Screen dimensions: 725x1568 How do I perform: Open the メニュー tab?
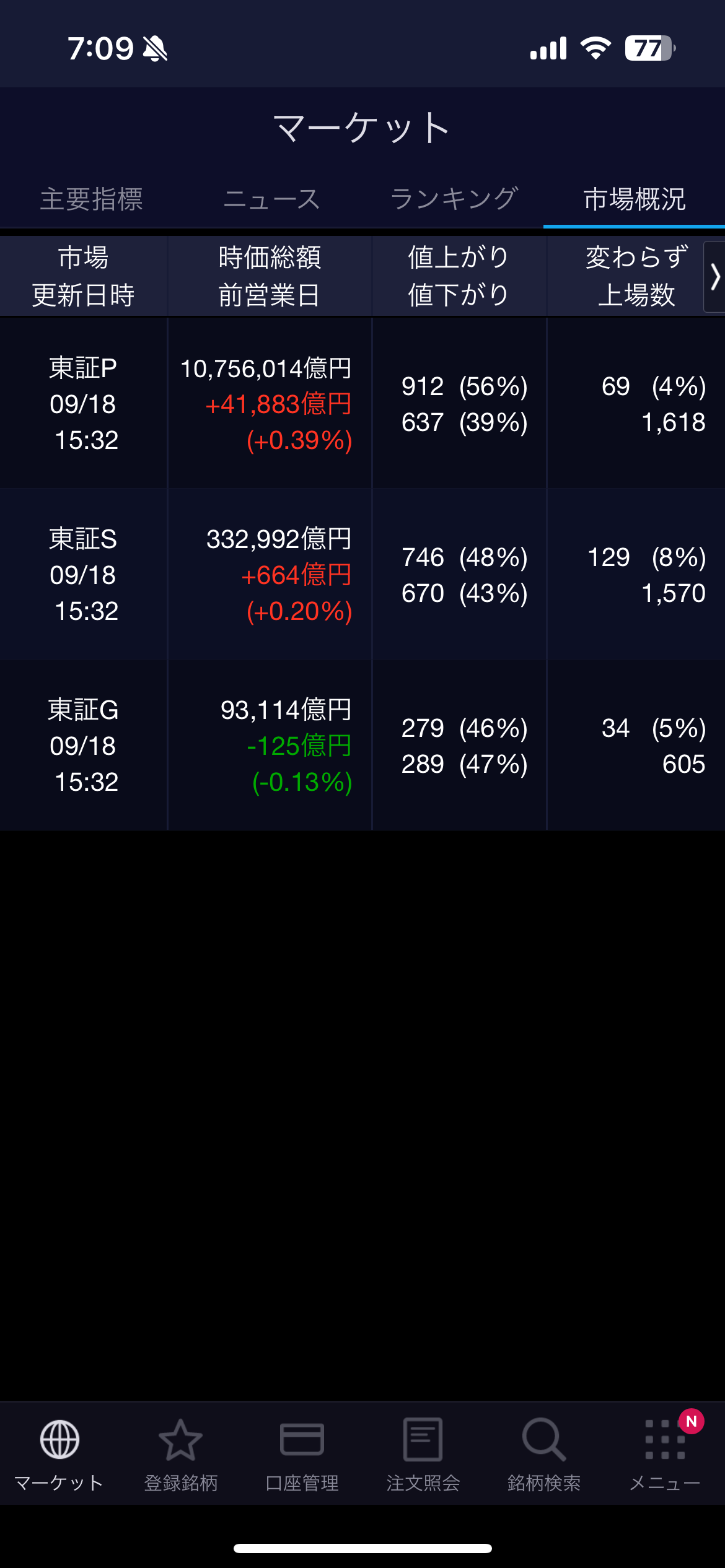click(x=665, y=1454)
